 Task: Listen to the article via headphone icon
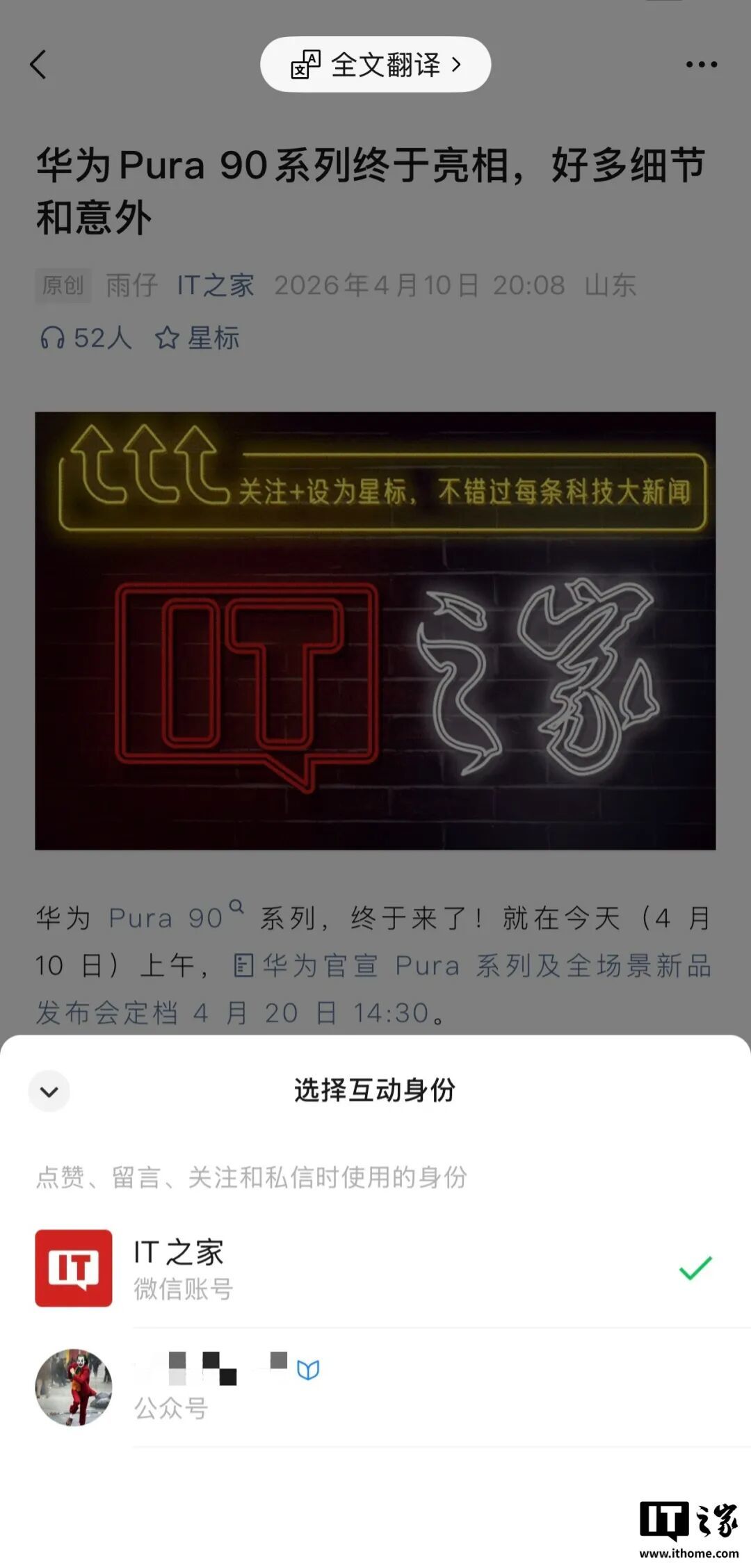(x=85, y=339)
